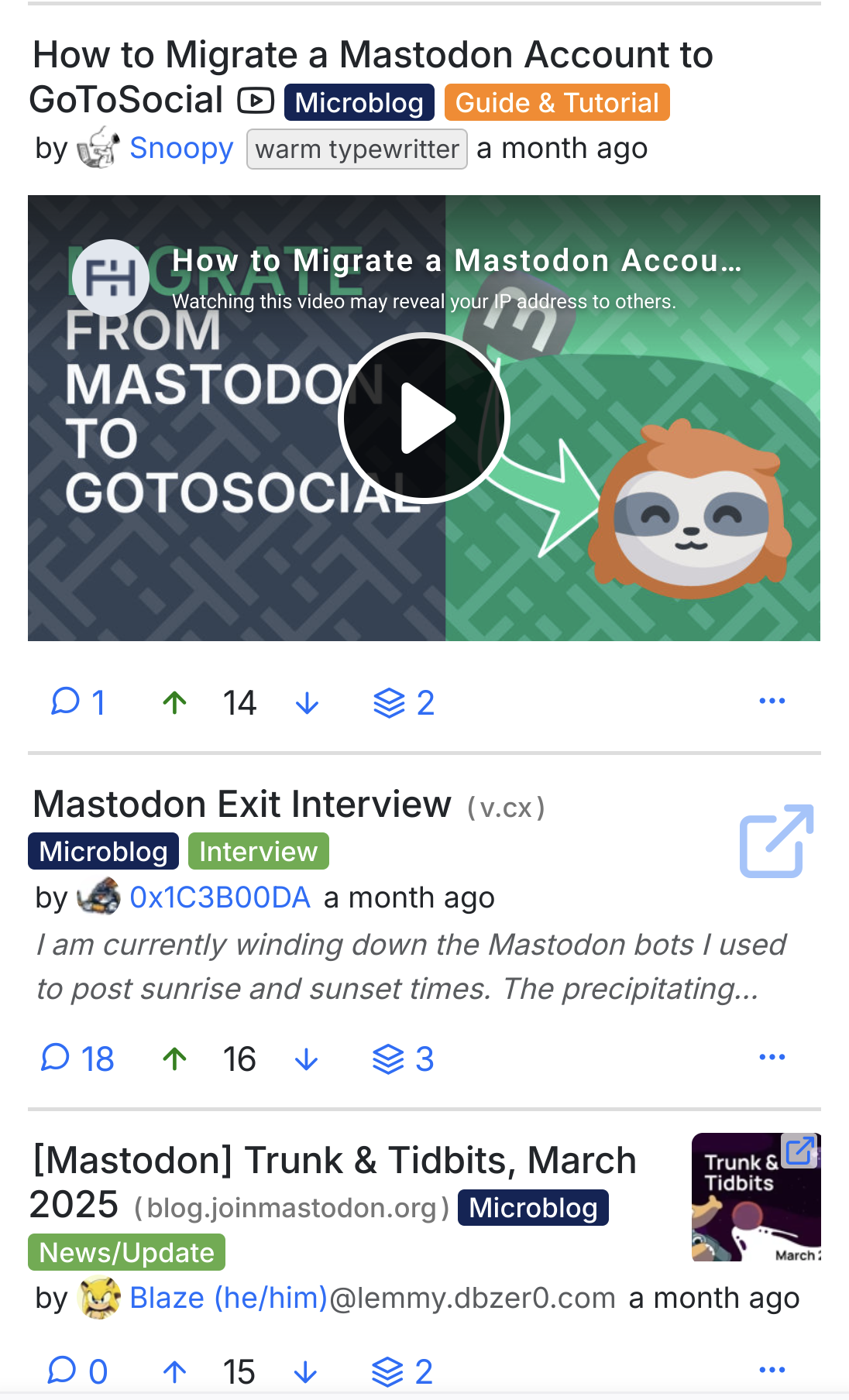Screen dimensions: 849x1400
Task: View cross-posts of the GoToSocial migration post
Action: click(x=404, y=702)
